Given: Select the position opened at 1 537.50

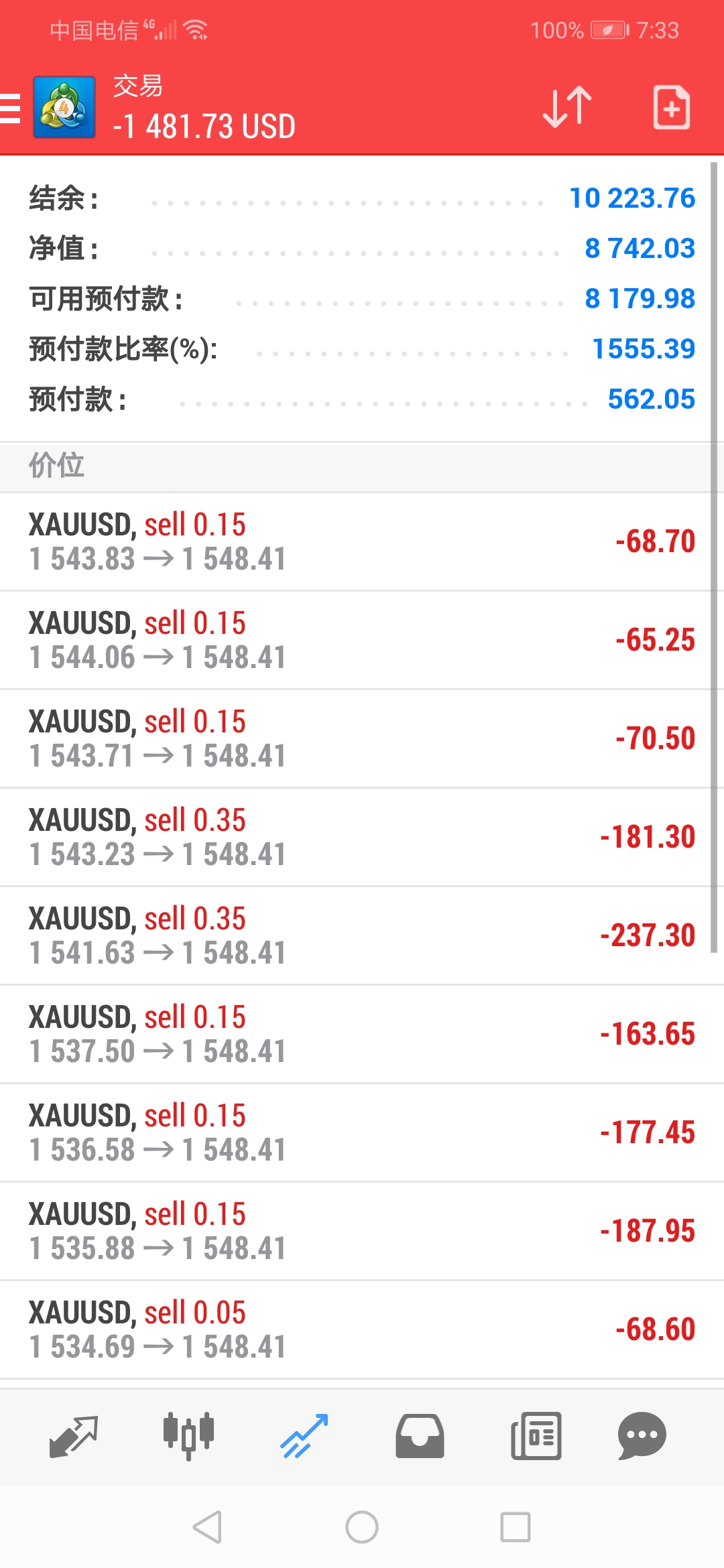Looking at the screenshot, I should point(362,1034).
